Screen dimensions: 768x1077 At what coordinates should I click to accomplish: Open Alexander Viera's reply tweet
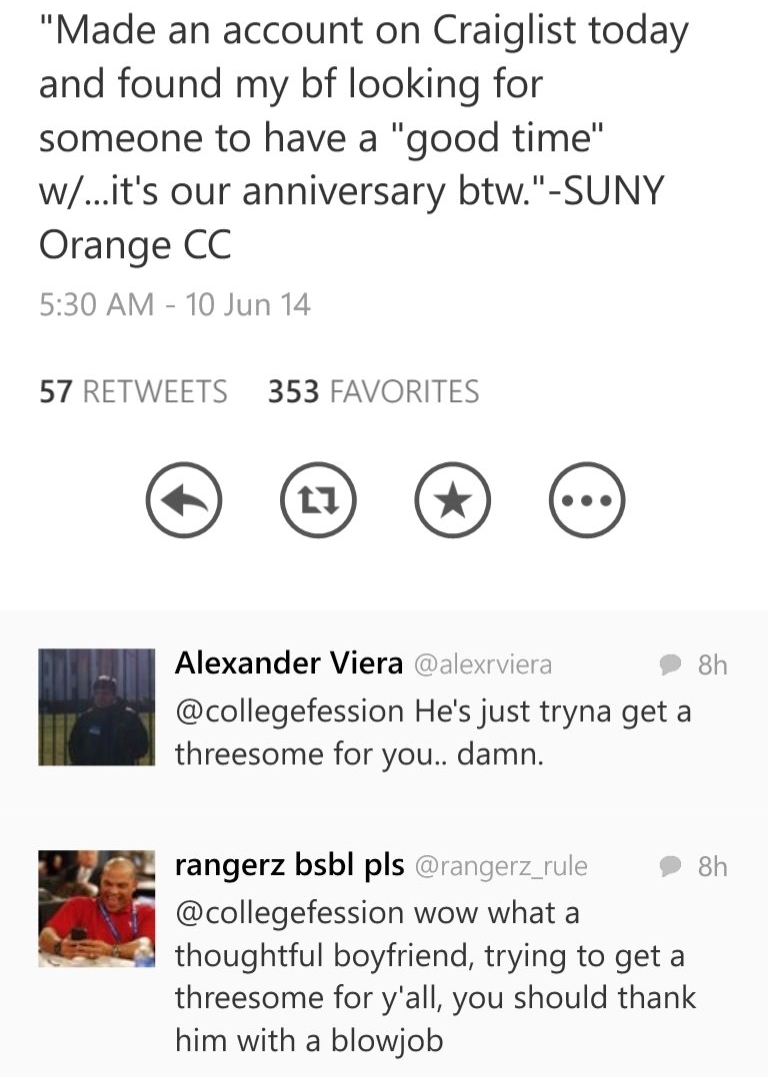[433, 732]
